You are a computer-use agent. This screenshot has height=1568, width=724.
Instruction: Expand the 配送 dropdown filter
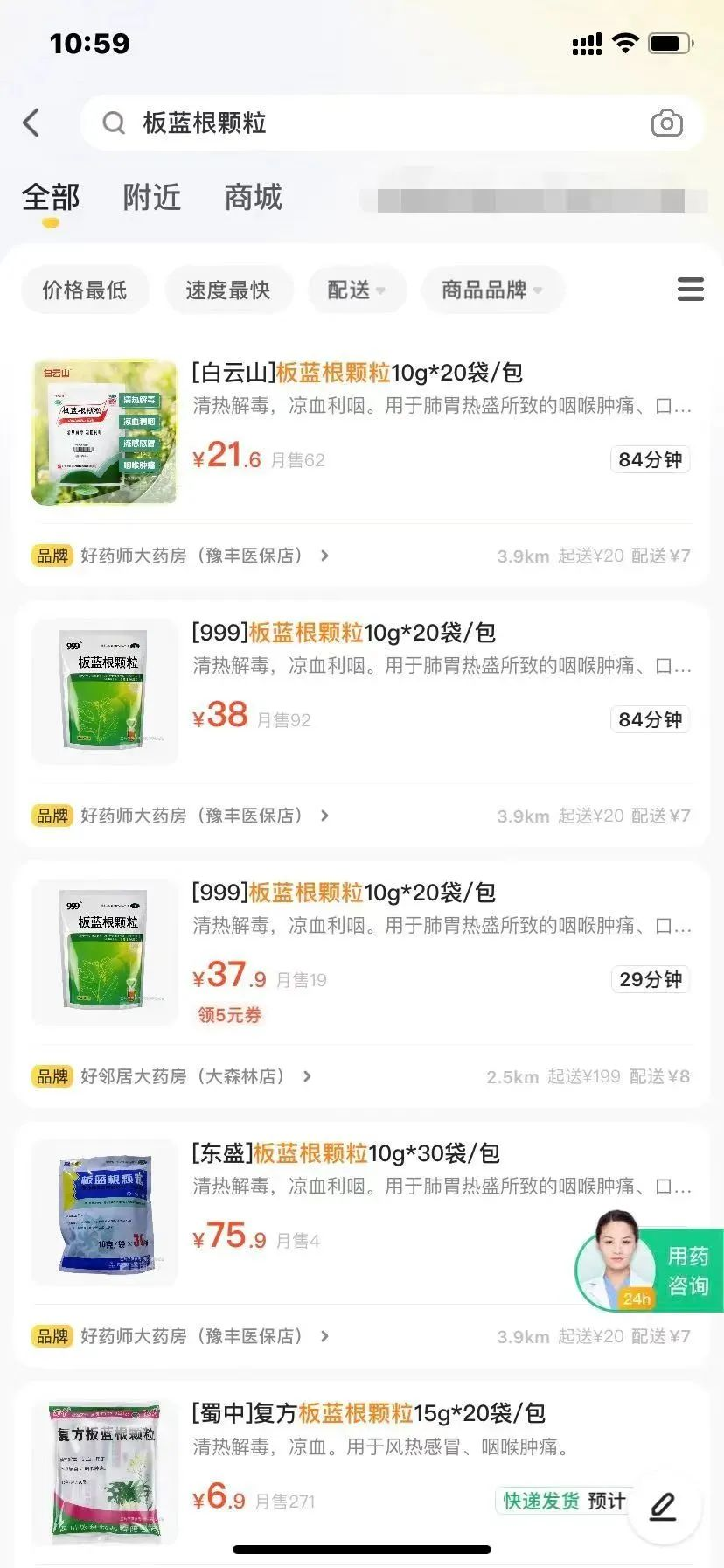(x=357, y=290)
